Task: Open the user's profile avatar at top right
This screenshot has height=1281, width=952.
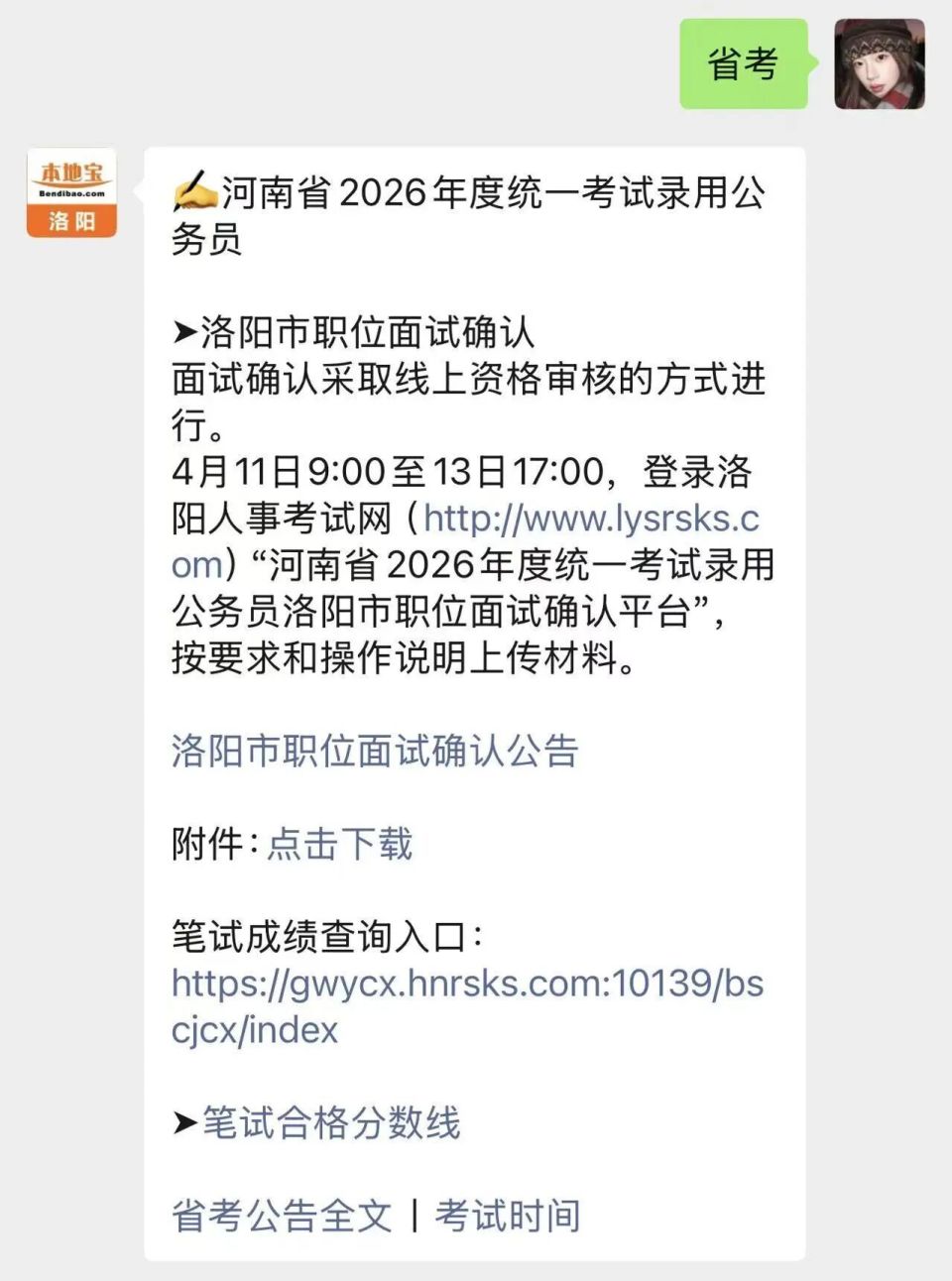Action: pos(880,59)
